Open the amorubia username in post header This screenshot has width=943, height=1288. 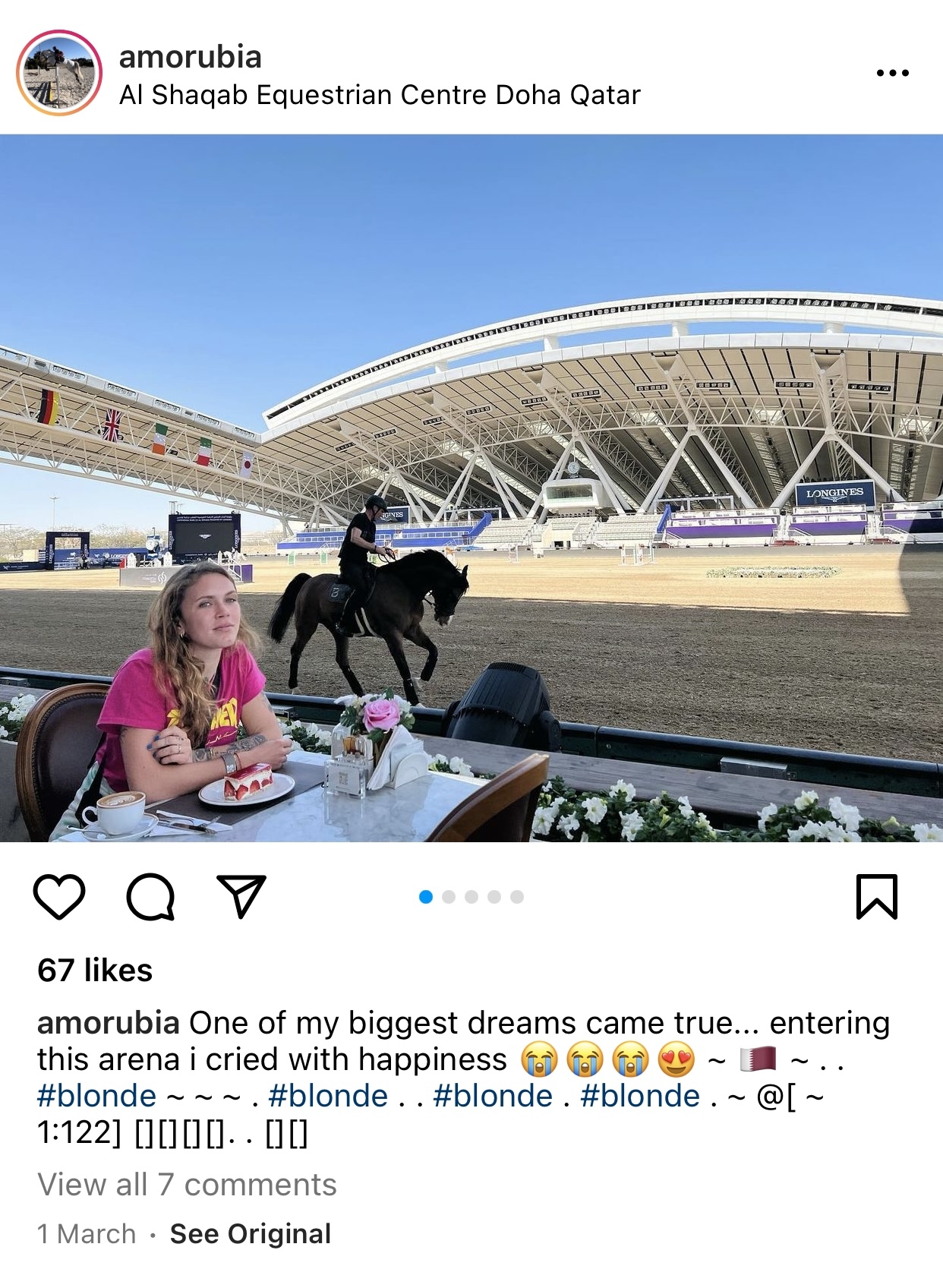[x=191, y=57]
